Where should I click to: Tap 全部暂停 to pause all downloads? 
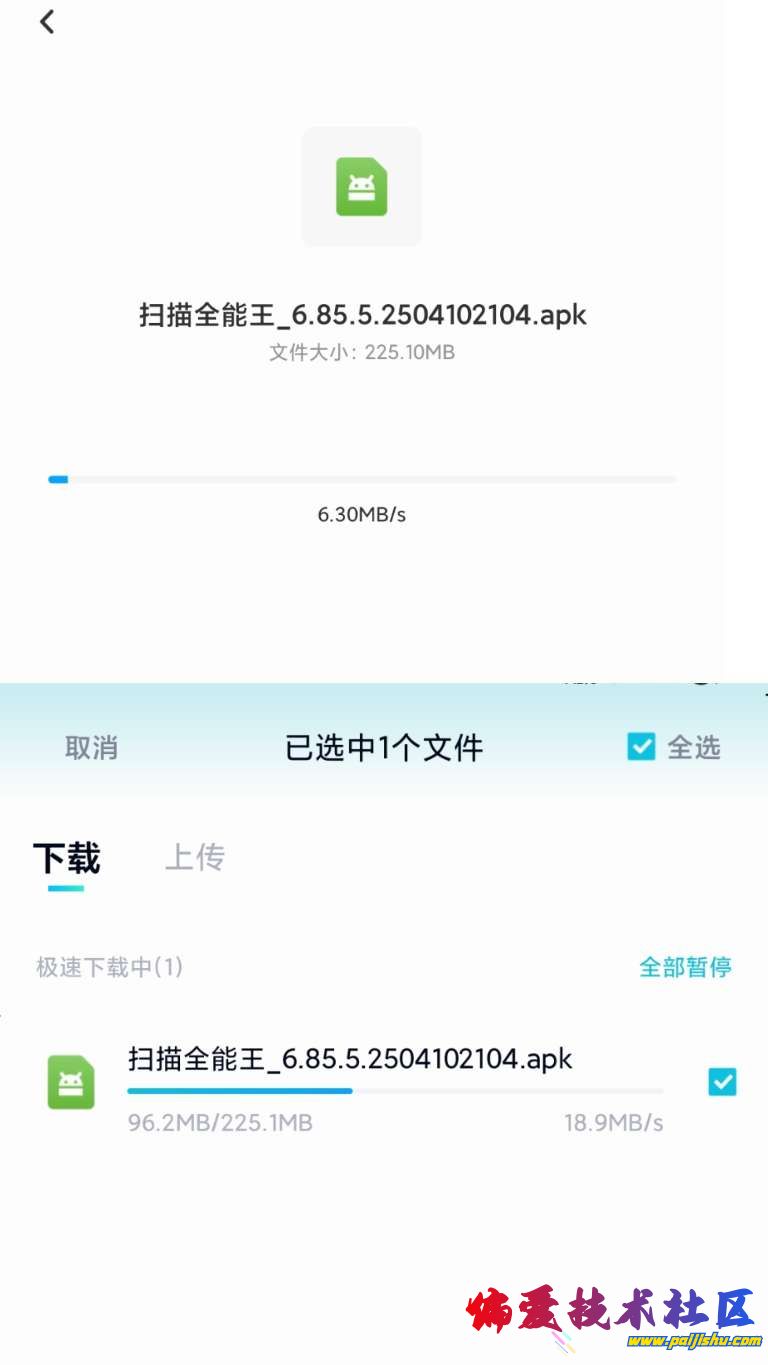[685, 966]
